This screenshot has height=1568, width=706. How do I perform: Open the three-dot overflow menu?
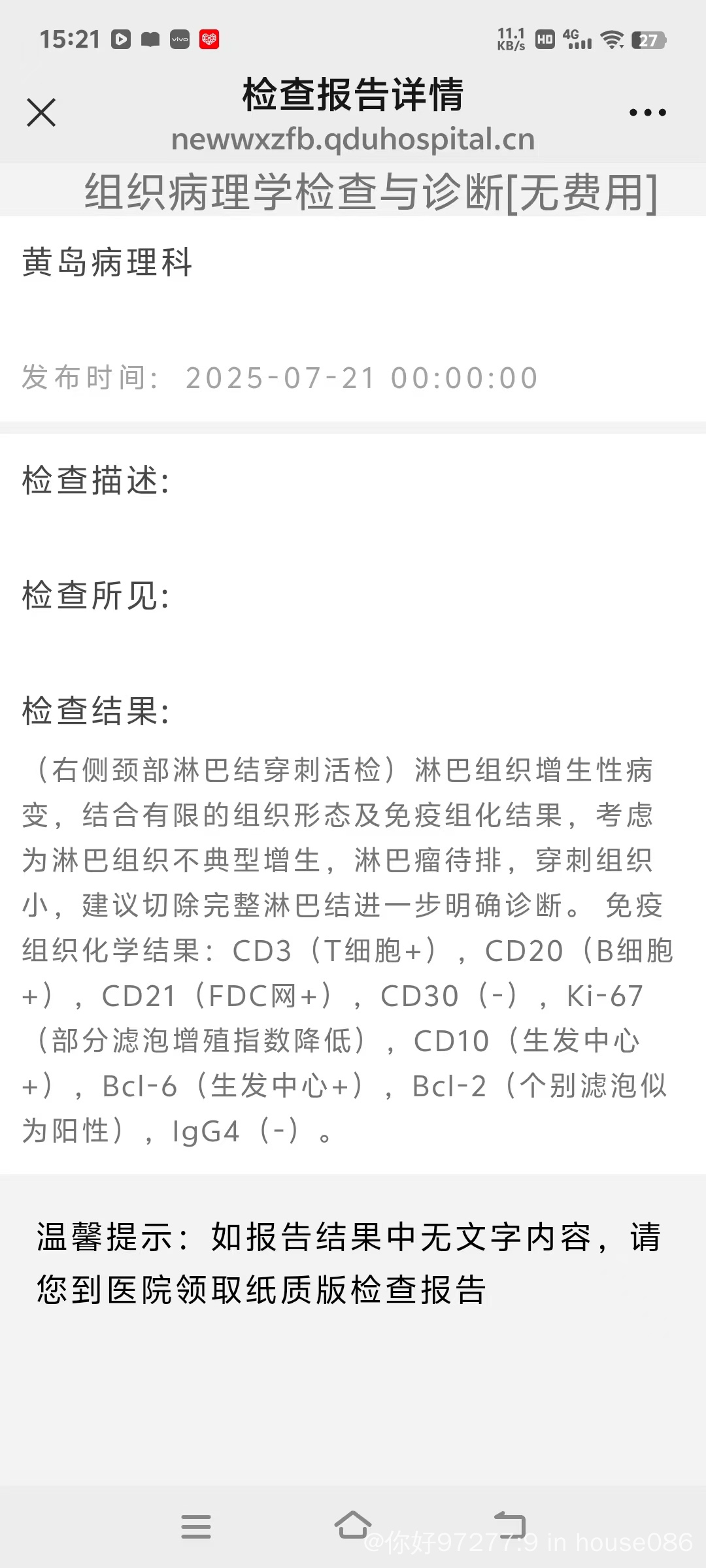coord(647,112)
